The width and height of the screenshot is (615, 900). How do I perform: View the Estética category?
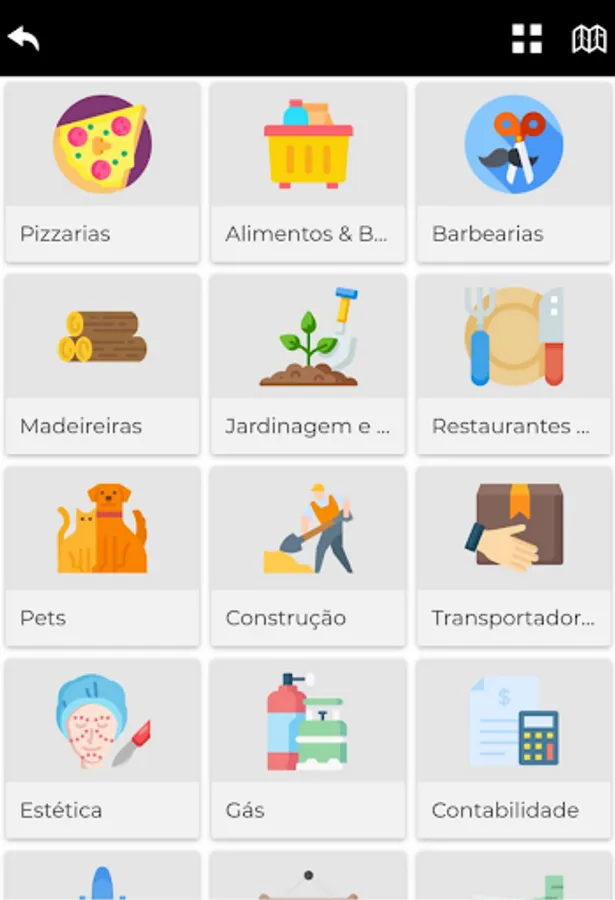(x=102, y=748)
